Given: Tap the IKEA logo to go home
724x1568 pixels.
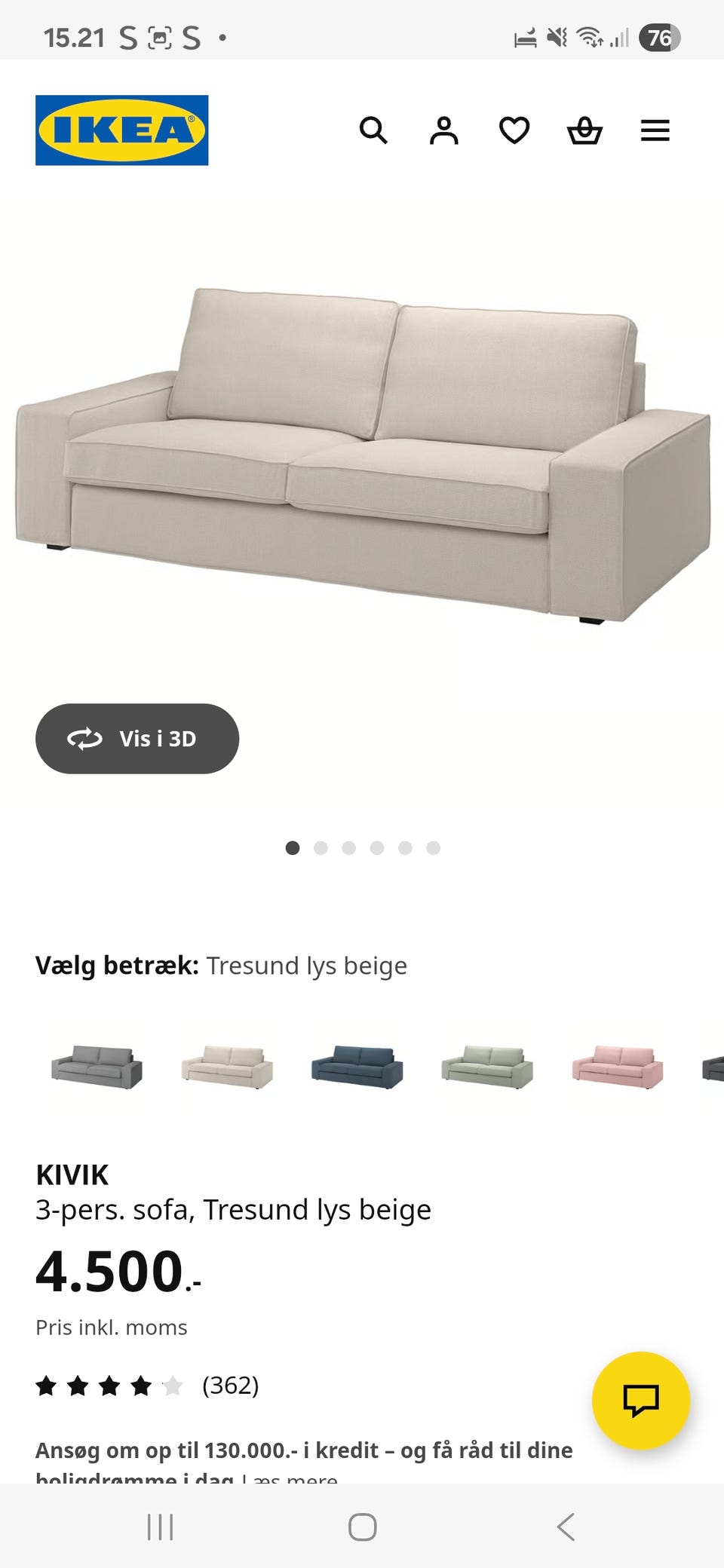Looking at the screenshot, I should point(121,128).
